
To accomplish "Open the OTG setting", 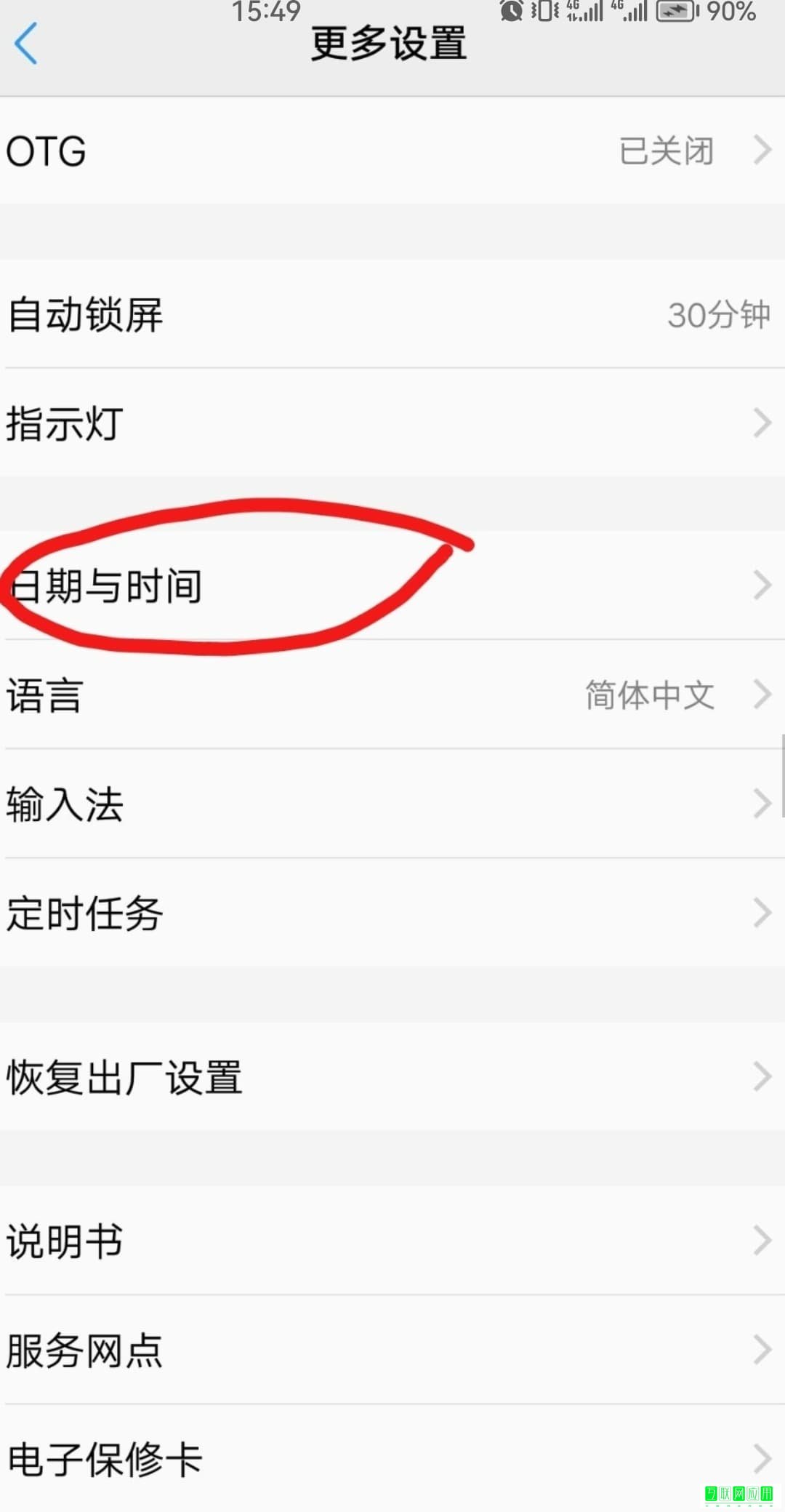I will pyautogui.click(x=392, y=151).
